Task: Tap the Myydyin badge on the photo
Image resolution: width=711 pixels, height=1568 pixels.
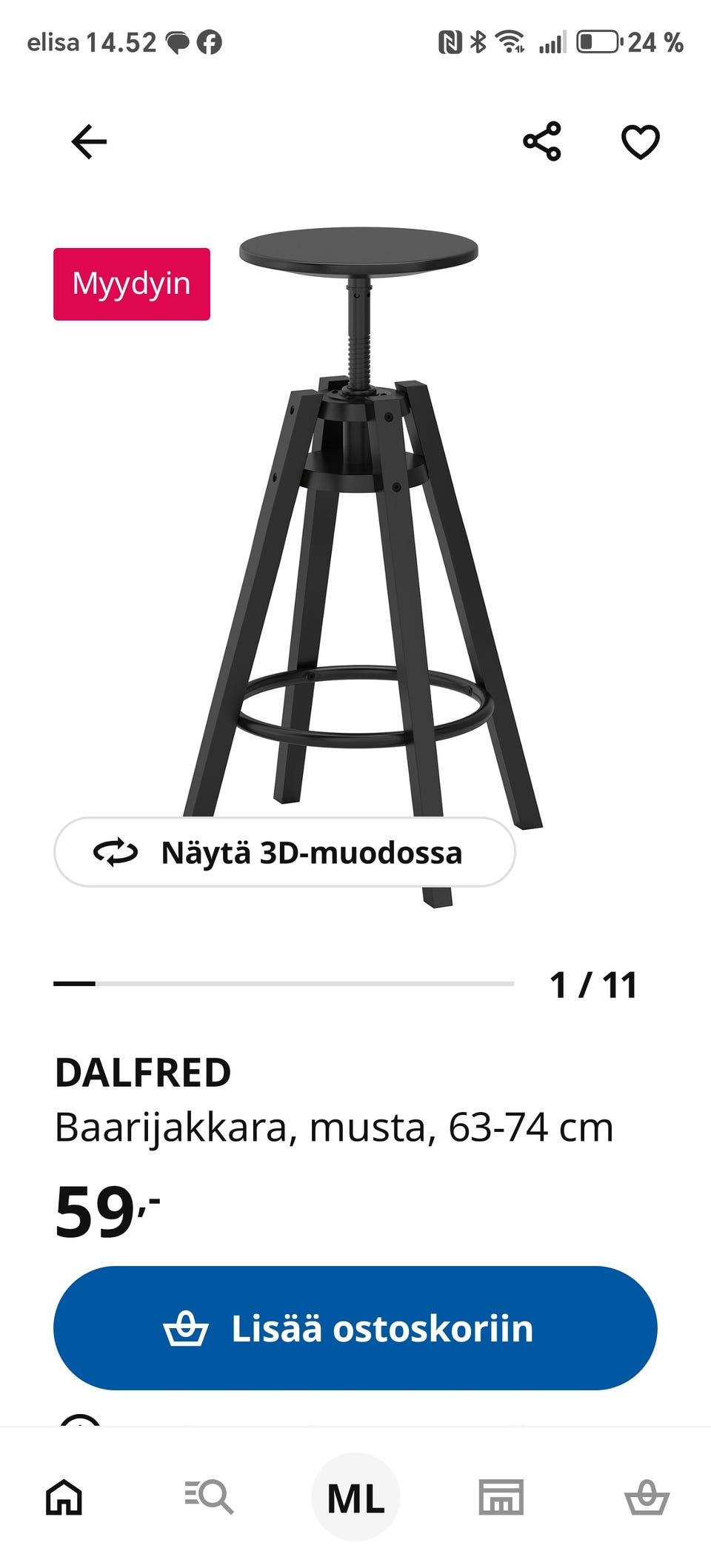Action: 131,282
